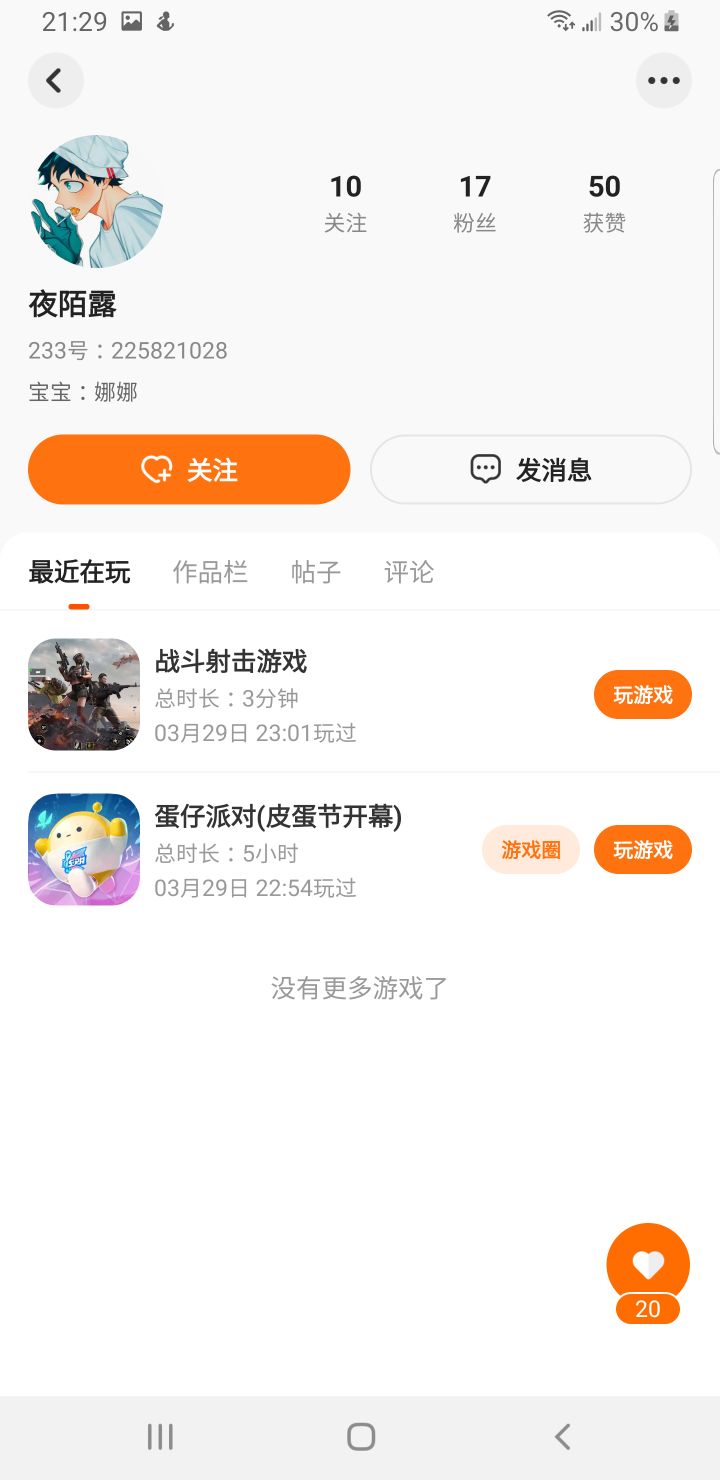The image size is (720, 1480).
Task: Open the 蛋仔派对(皮蛋节开幕) game entry
Action: pyautogui.click(x=278, y=818)
